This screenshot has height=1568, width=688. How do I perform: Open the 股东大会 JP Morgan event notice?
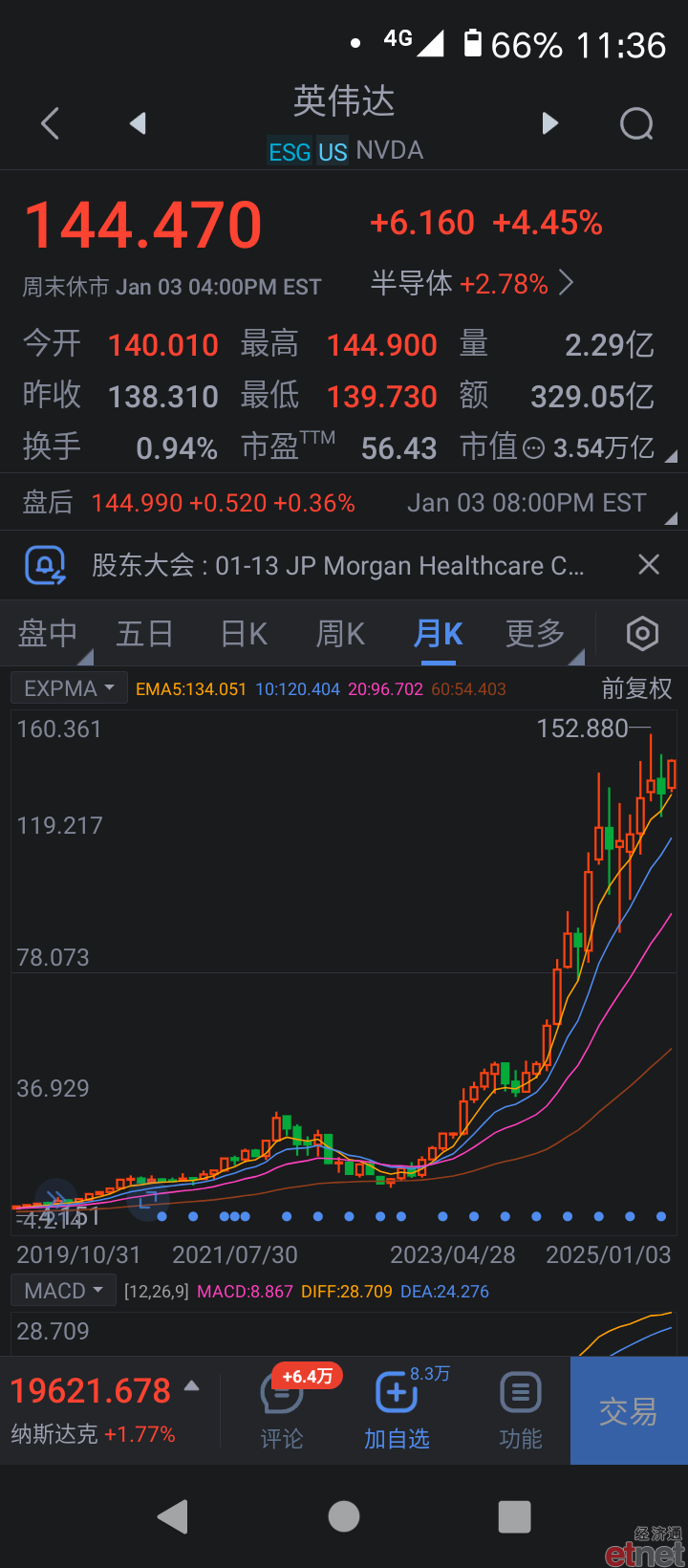point(337,566)
